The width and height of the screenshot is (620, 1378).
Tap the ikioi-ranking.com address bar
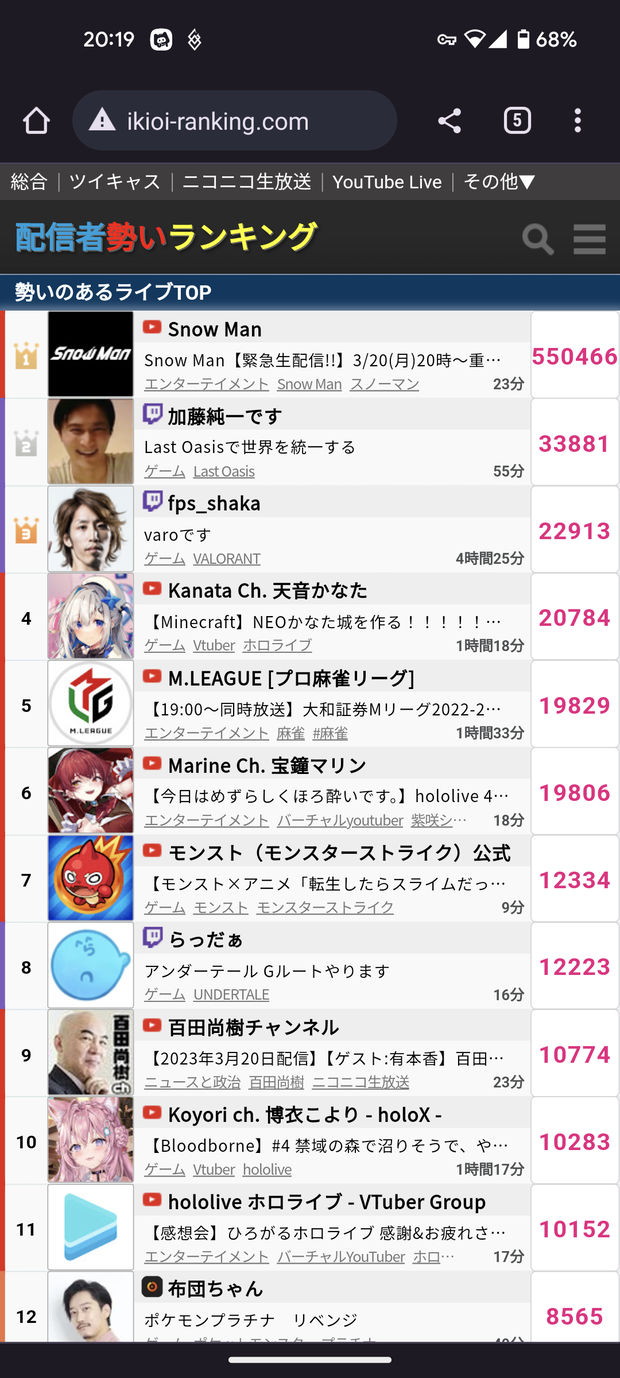235,122
